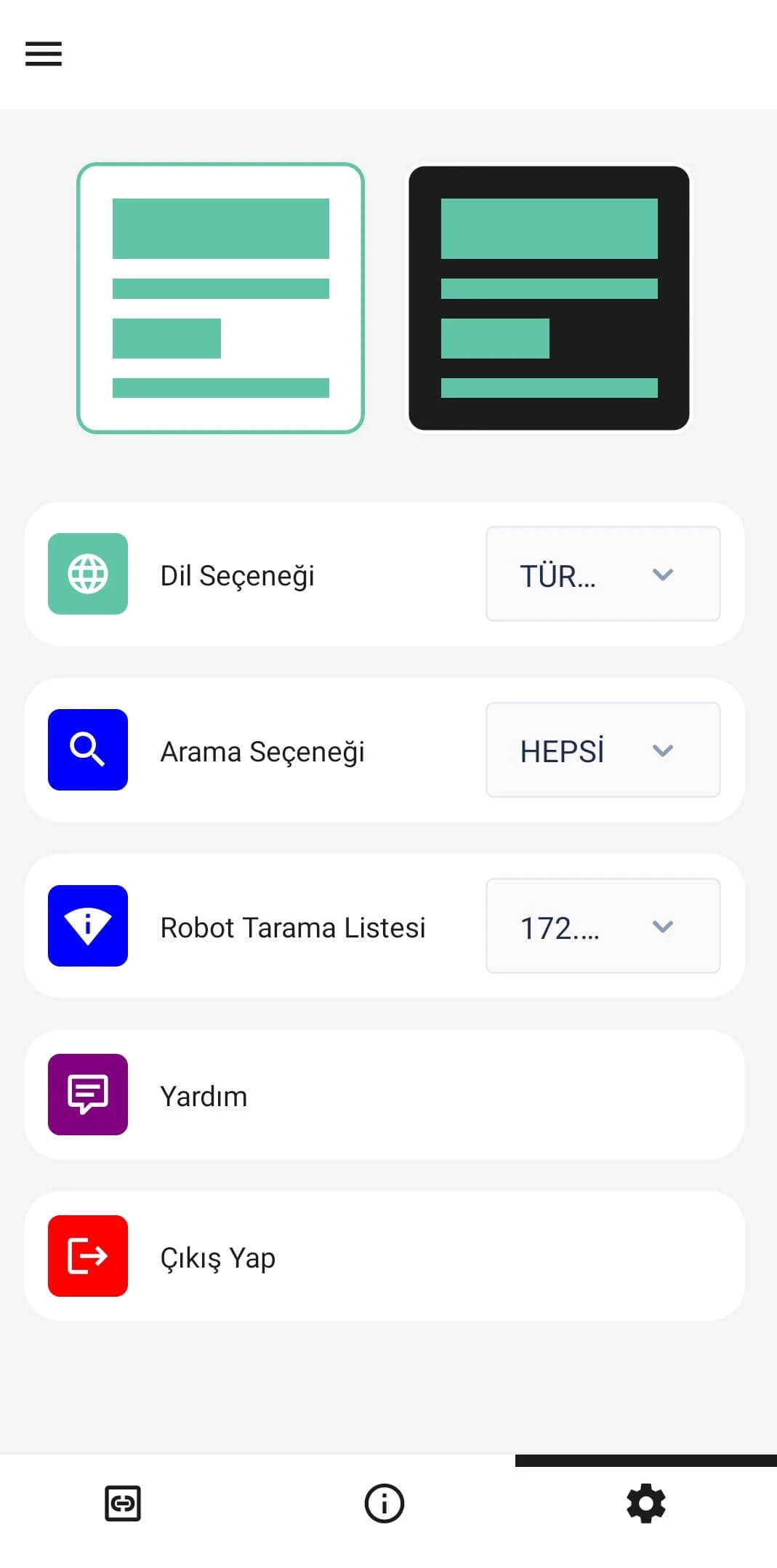This screenshot has width=777, height=1568.
Task: Go to the info tab
Action: (384, 1504)
